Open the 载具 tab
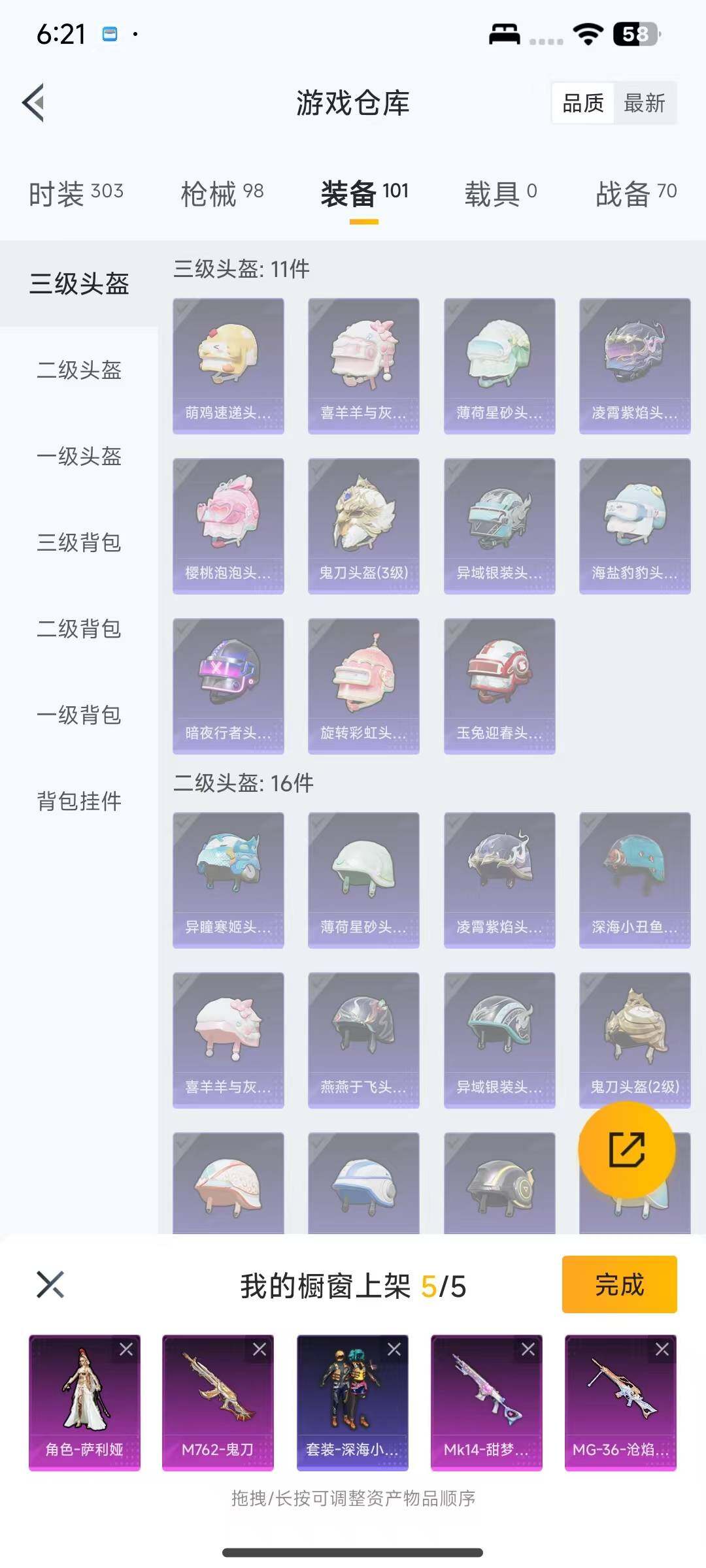The height and width of the screenshot is (1568, 706). coord(500,193)
